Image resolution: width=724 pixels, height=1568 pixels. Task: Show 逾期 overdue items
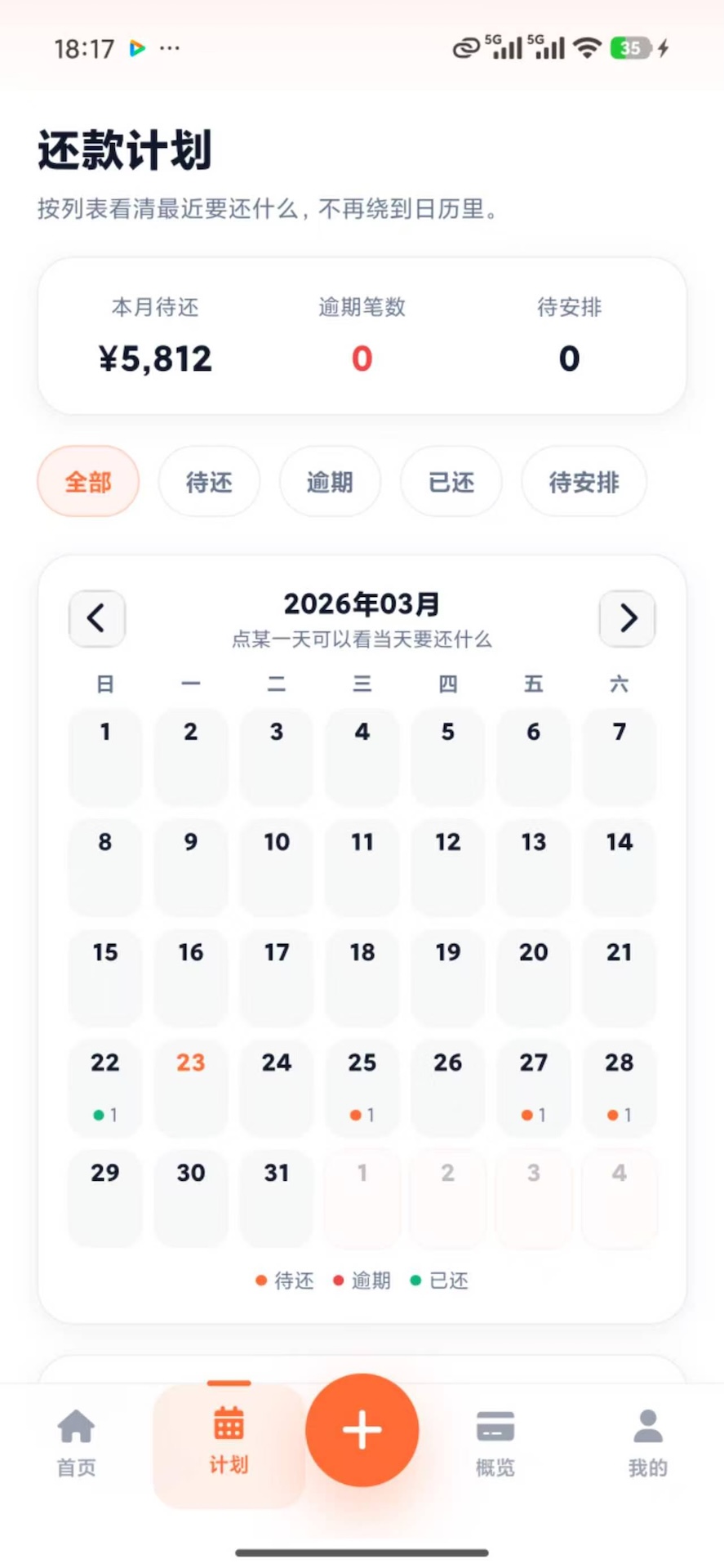click(330, 482)
